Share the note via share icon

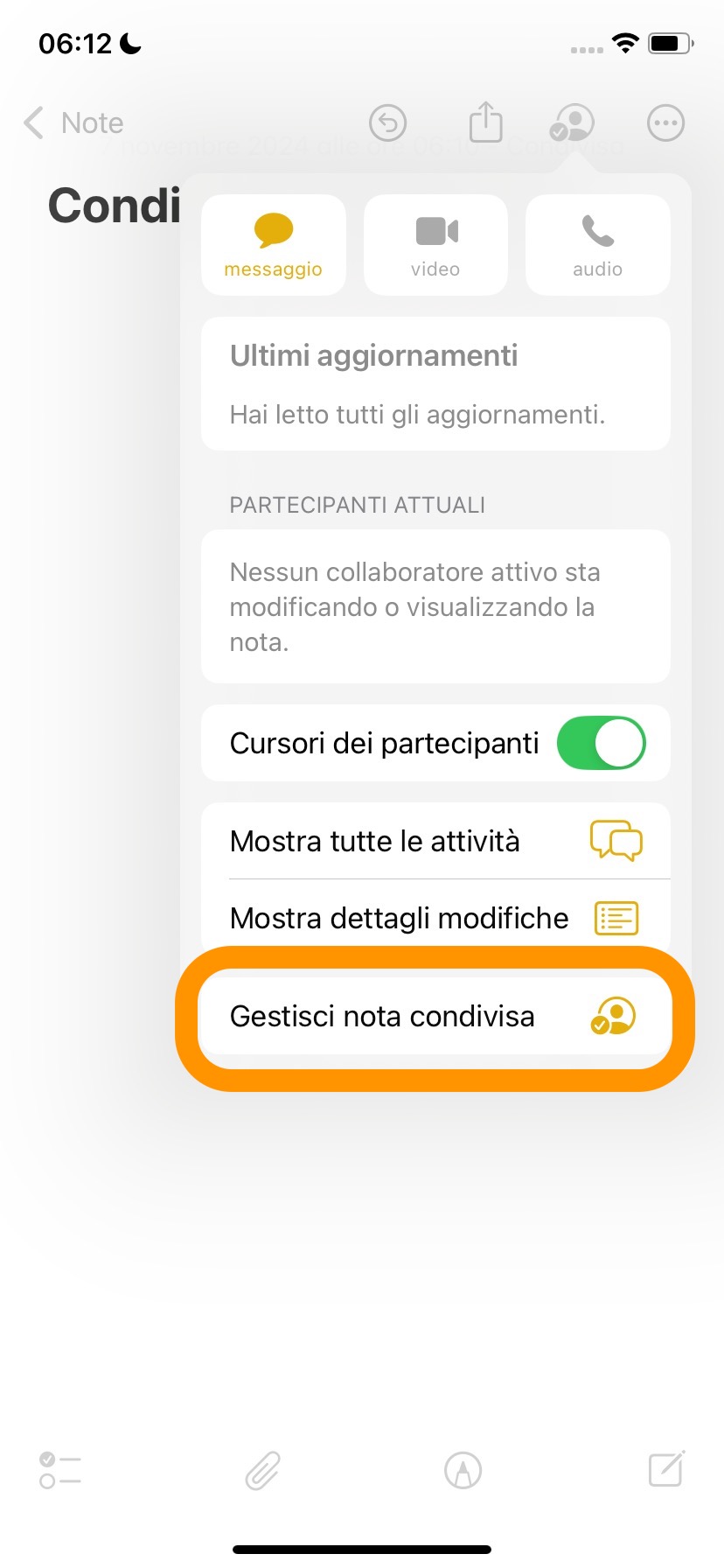(x=485, y=122)
